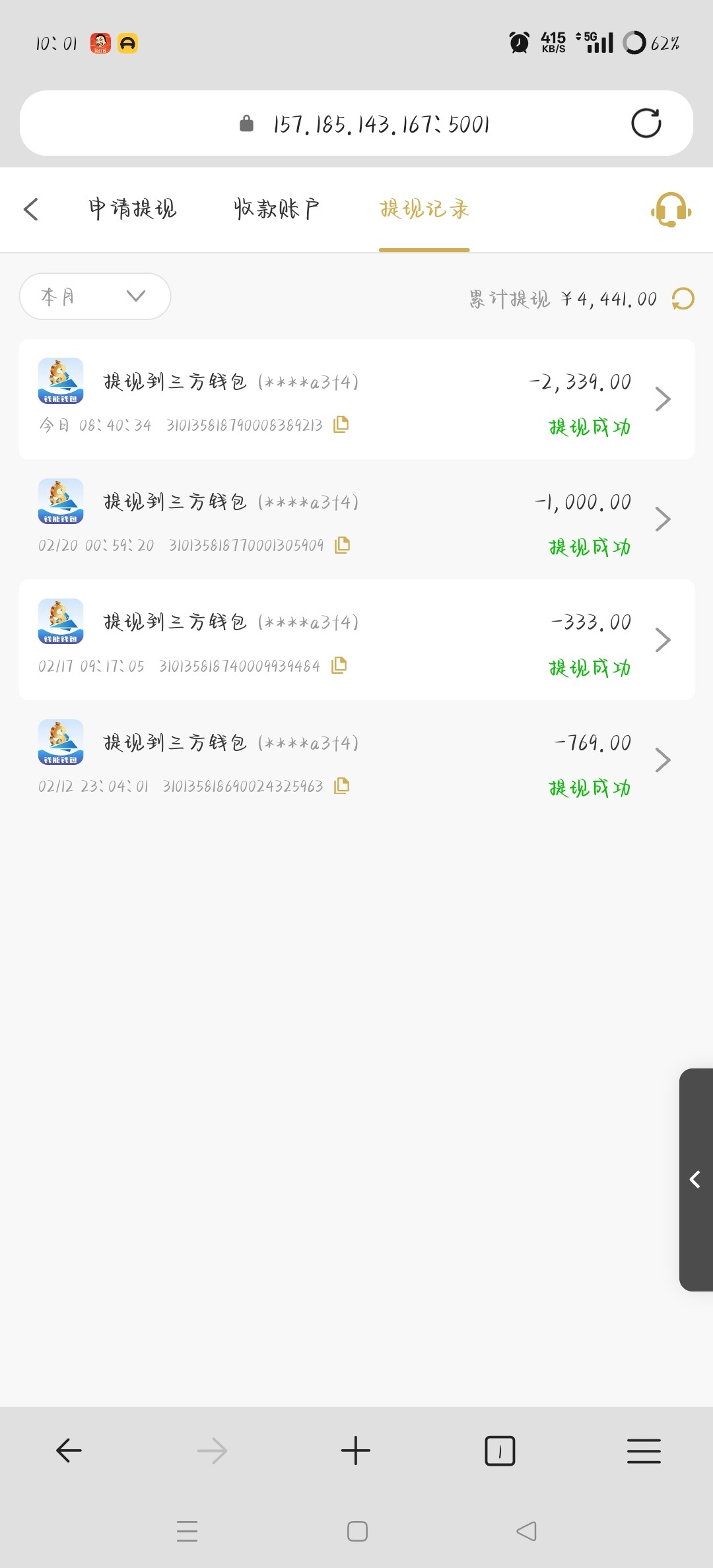The image size is (713, 1568).
Task: Copy order number of -2,339.00 withdrawal
Action: 341,424
